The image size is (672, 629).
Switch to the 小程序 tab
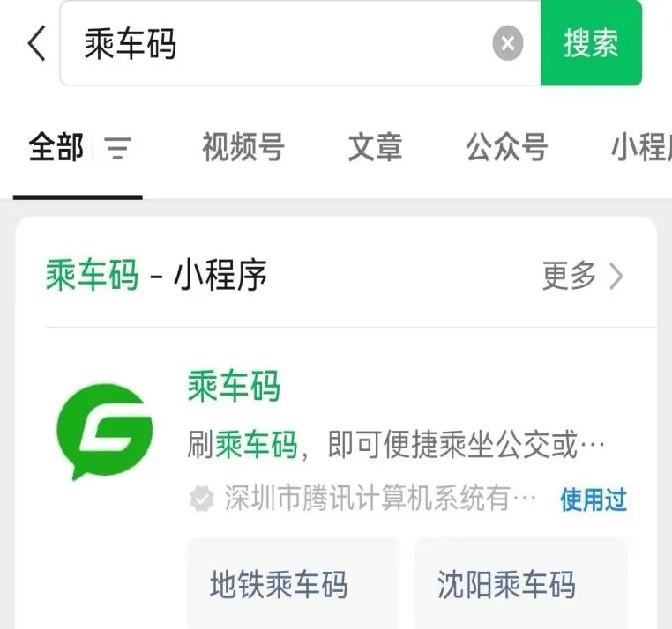click(x=640, y=148)
